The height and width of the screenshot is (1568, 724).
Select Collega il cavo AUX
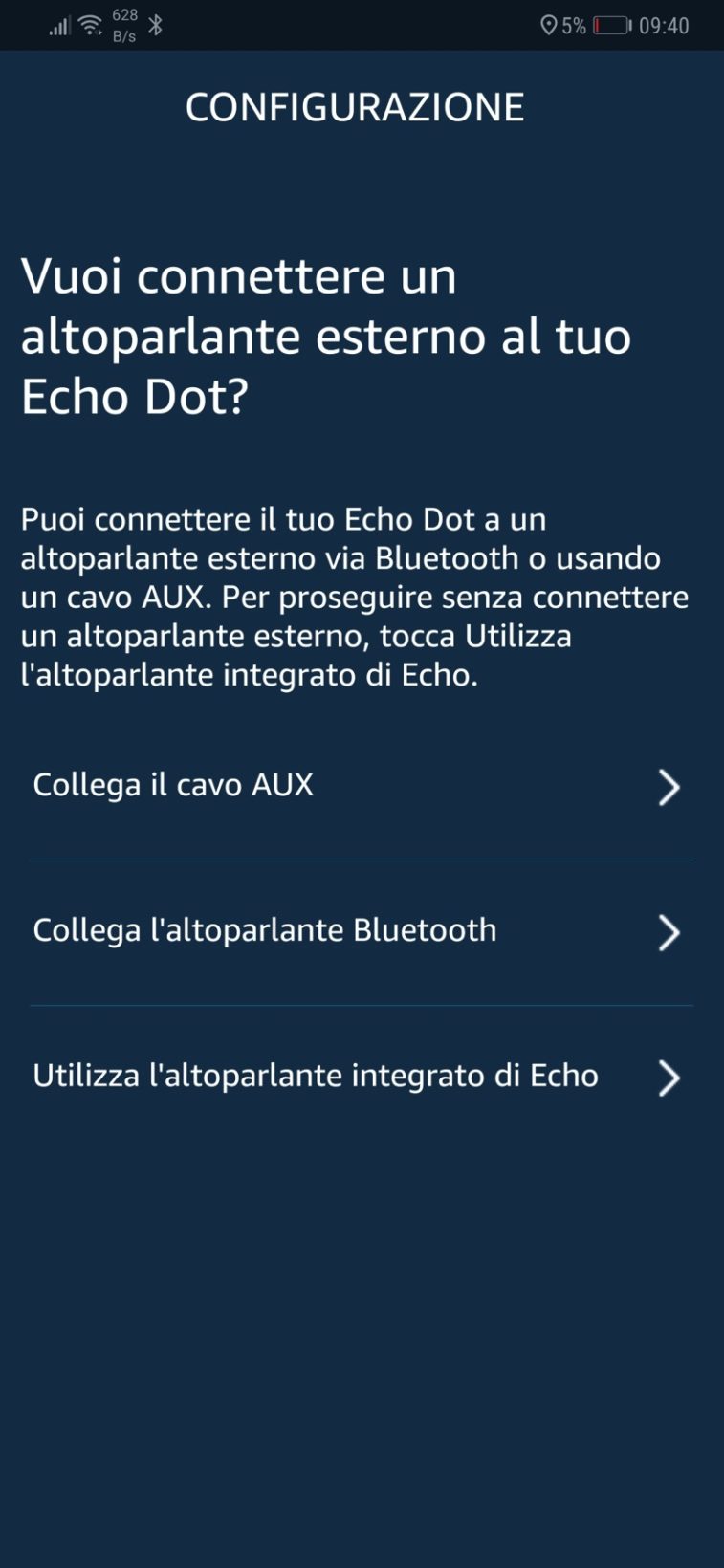coord(362,786)
